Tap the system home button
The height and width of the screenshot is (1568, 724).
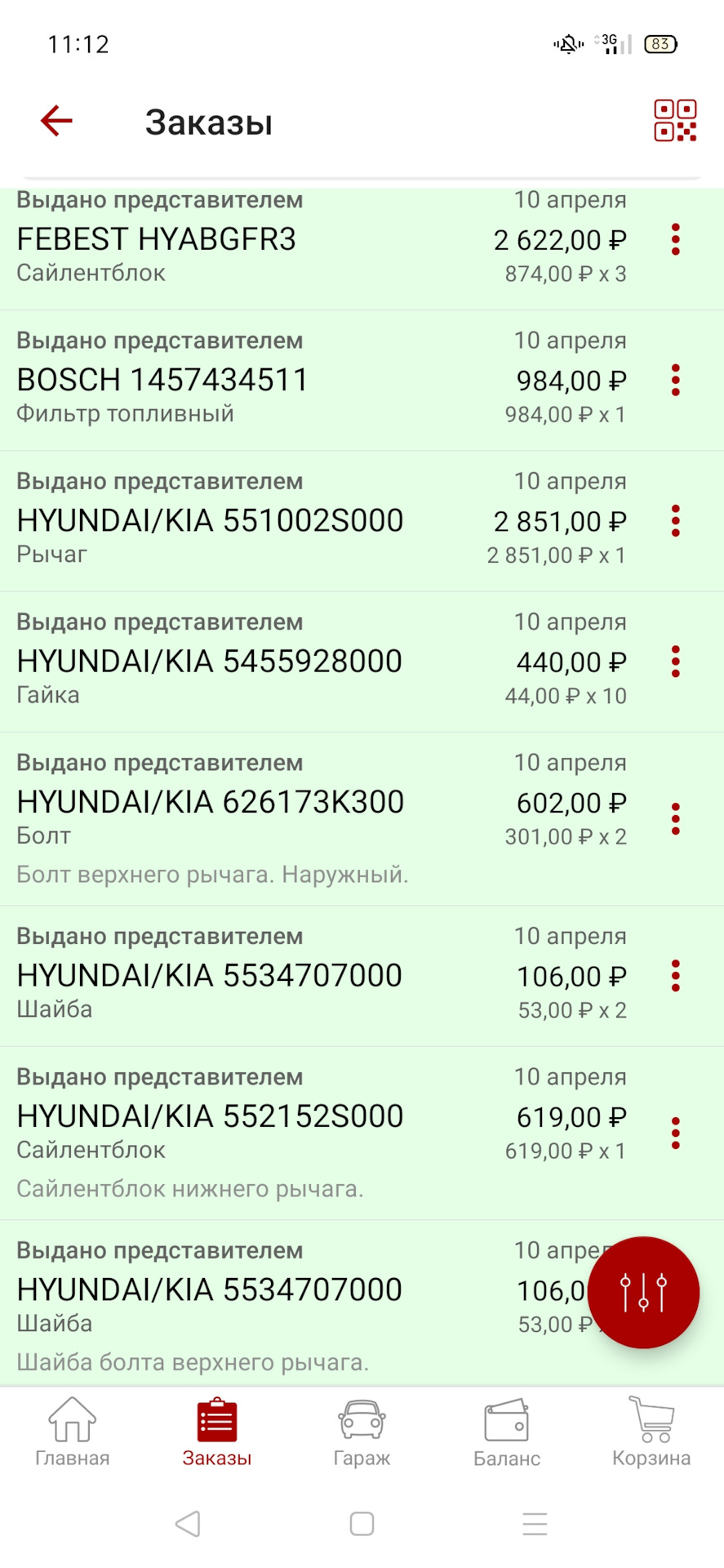click(362, 1524)
